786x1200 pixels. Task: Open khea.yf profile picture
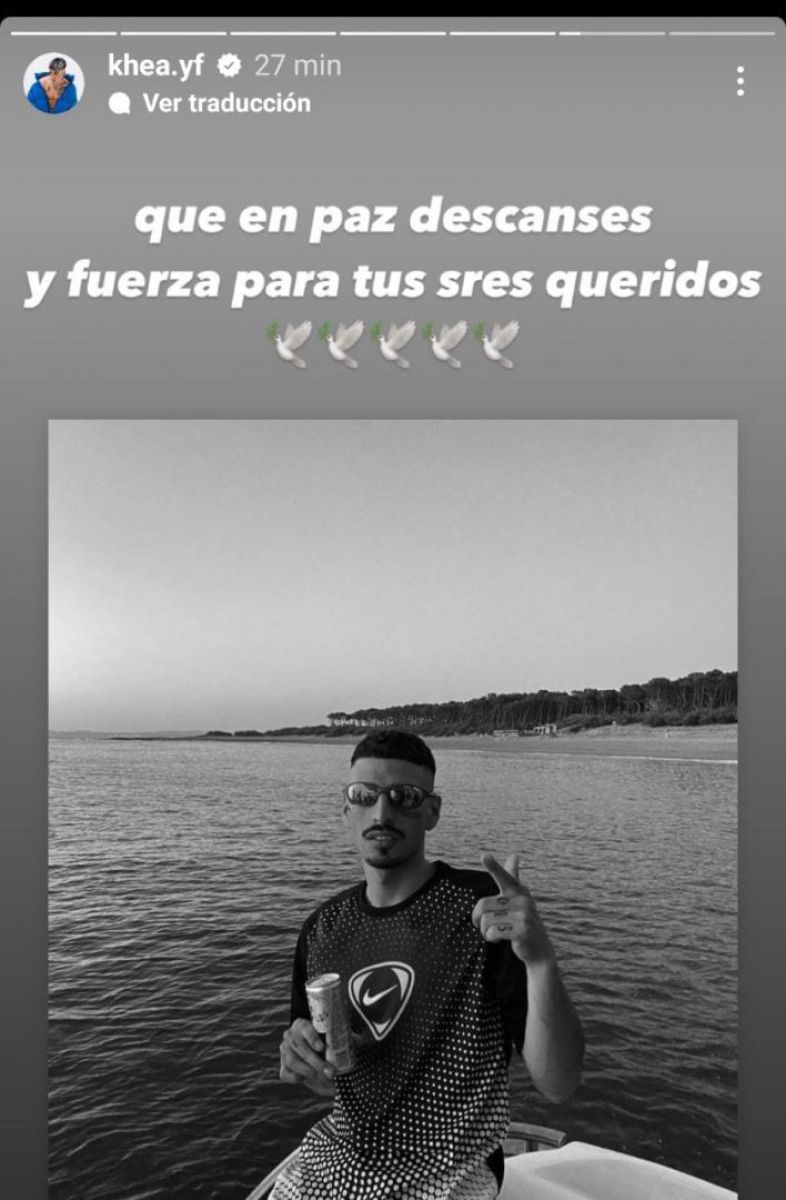(x=53, y=83)
